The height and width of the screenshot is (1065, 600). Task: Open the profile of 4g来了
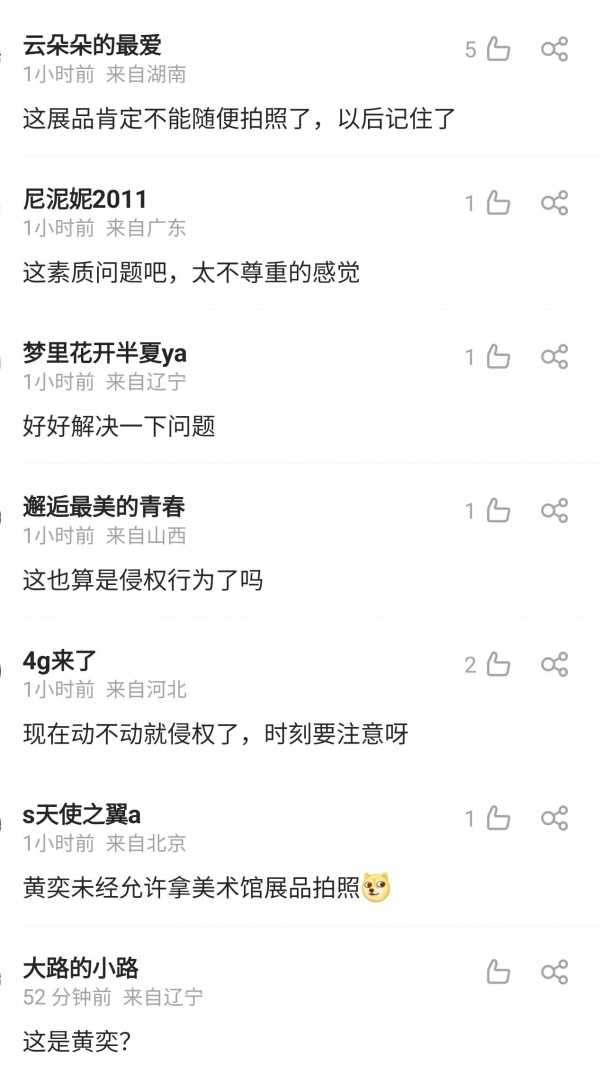click(60, 660)
